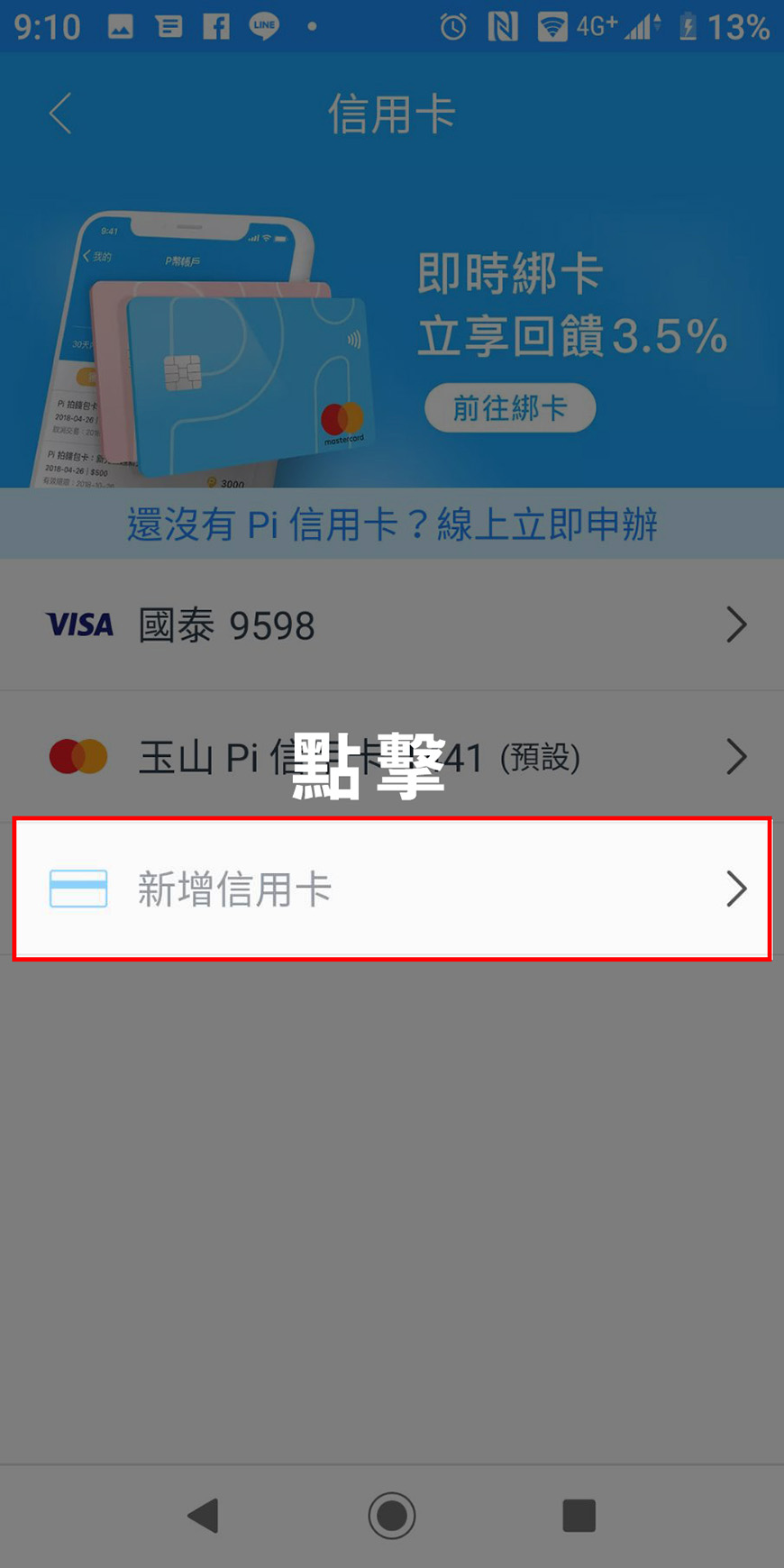Image resolution: width=784 pixels, height=1568 pixels.
Task: Open the recent apps view
Action: [579, 1516]
